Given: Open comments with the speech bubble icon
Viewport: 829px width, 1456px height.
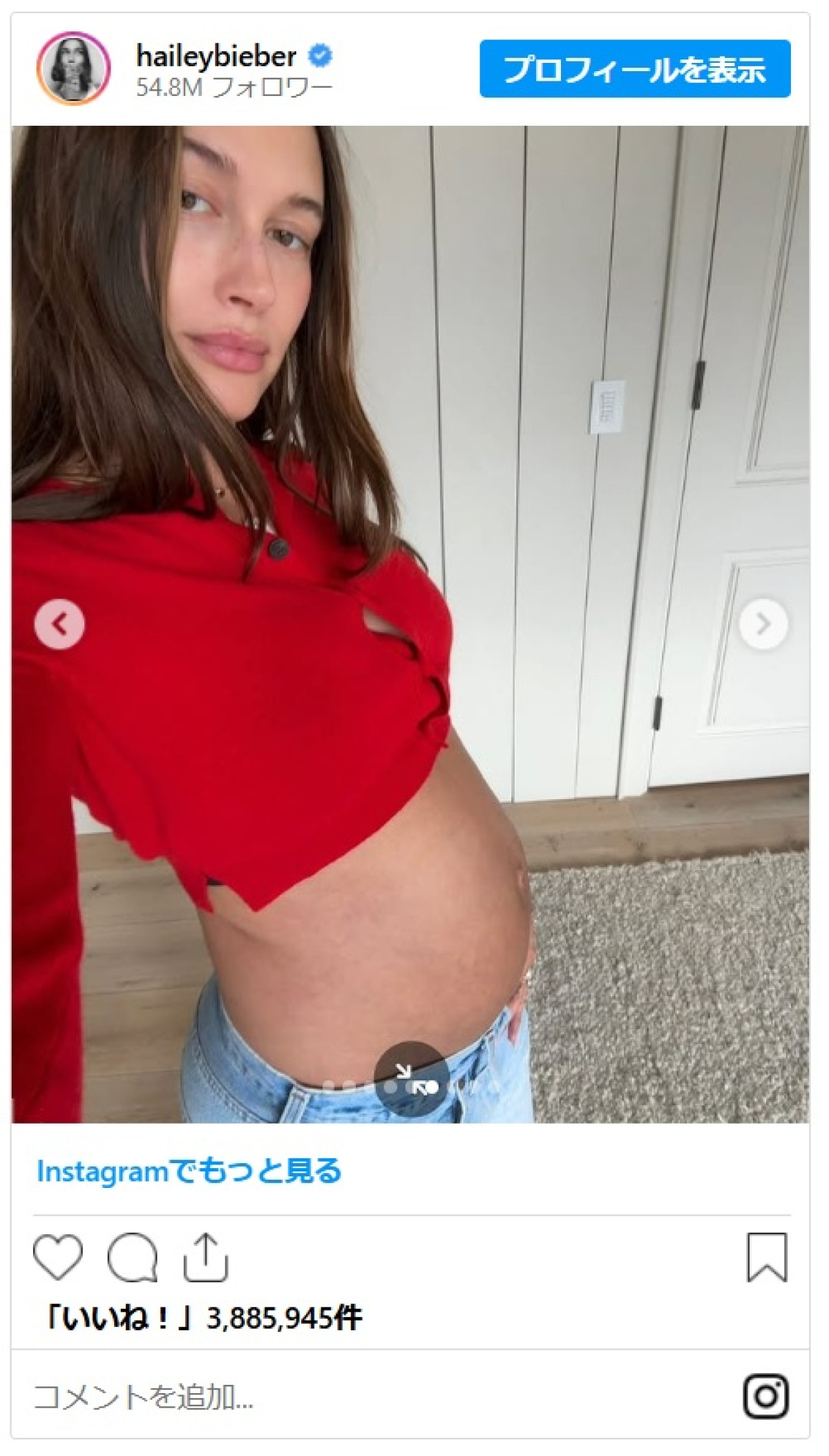Looking at the screenshot, I should [132, 1257].
